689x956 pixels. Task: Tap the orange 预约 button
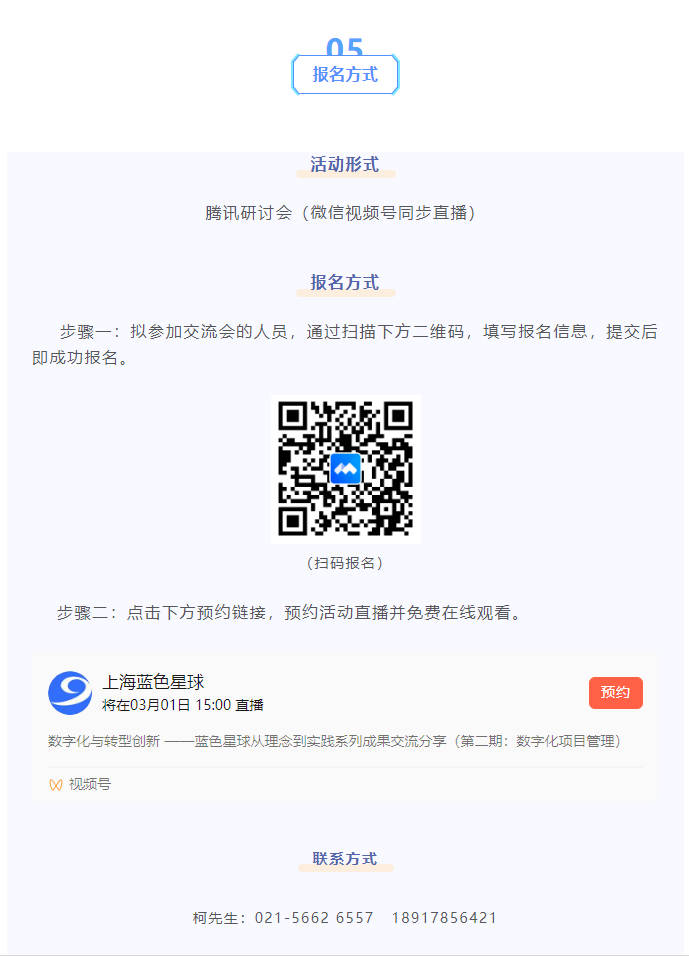(x=615, y=693)
